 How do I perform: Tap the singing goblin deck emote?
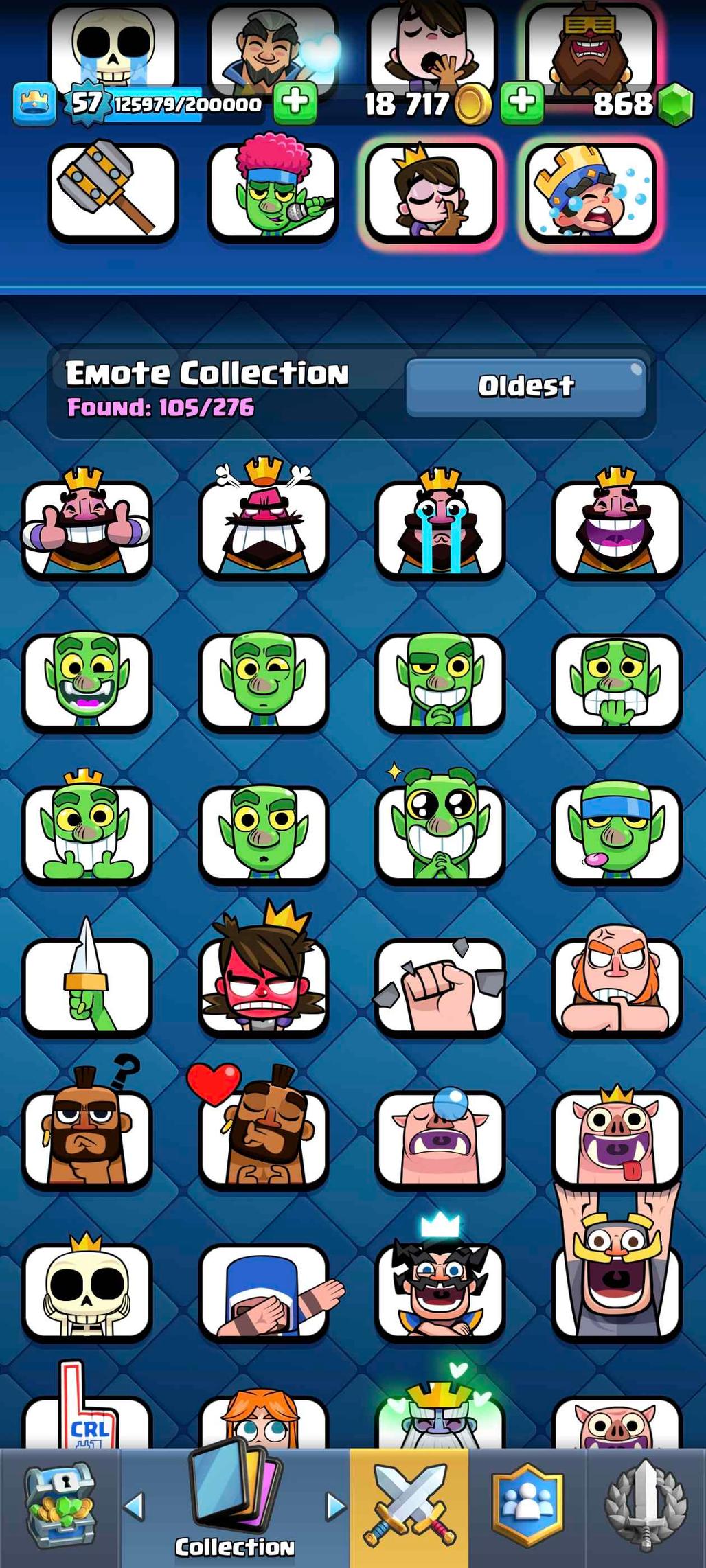273,191
